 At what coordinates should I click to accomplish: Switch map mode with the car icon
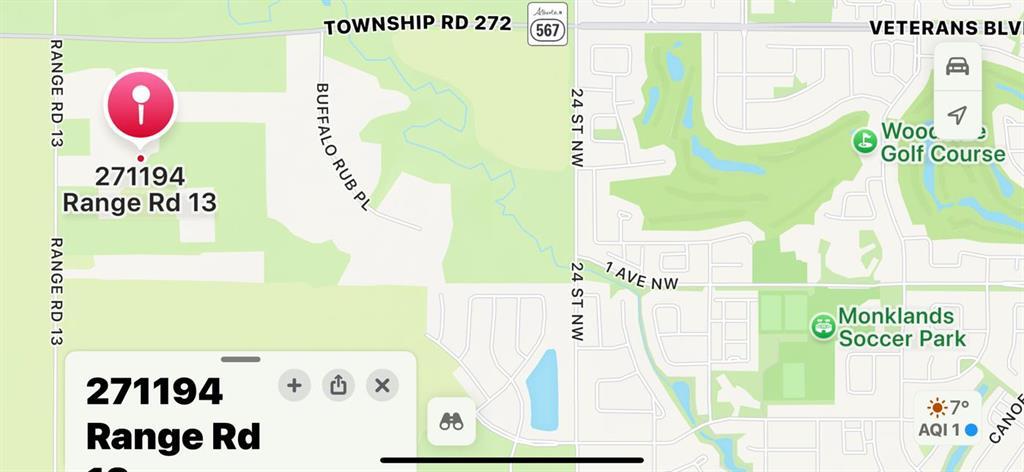(957, 66)
